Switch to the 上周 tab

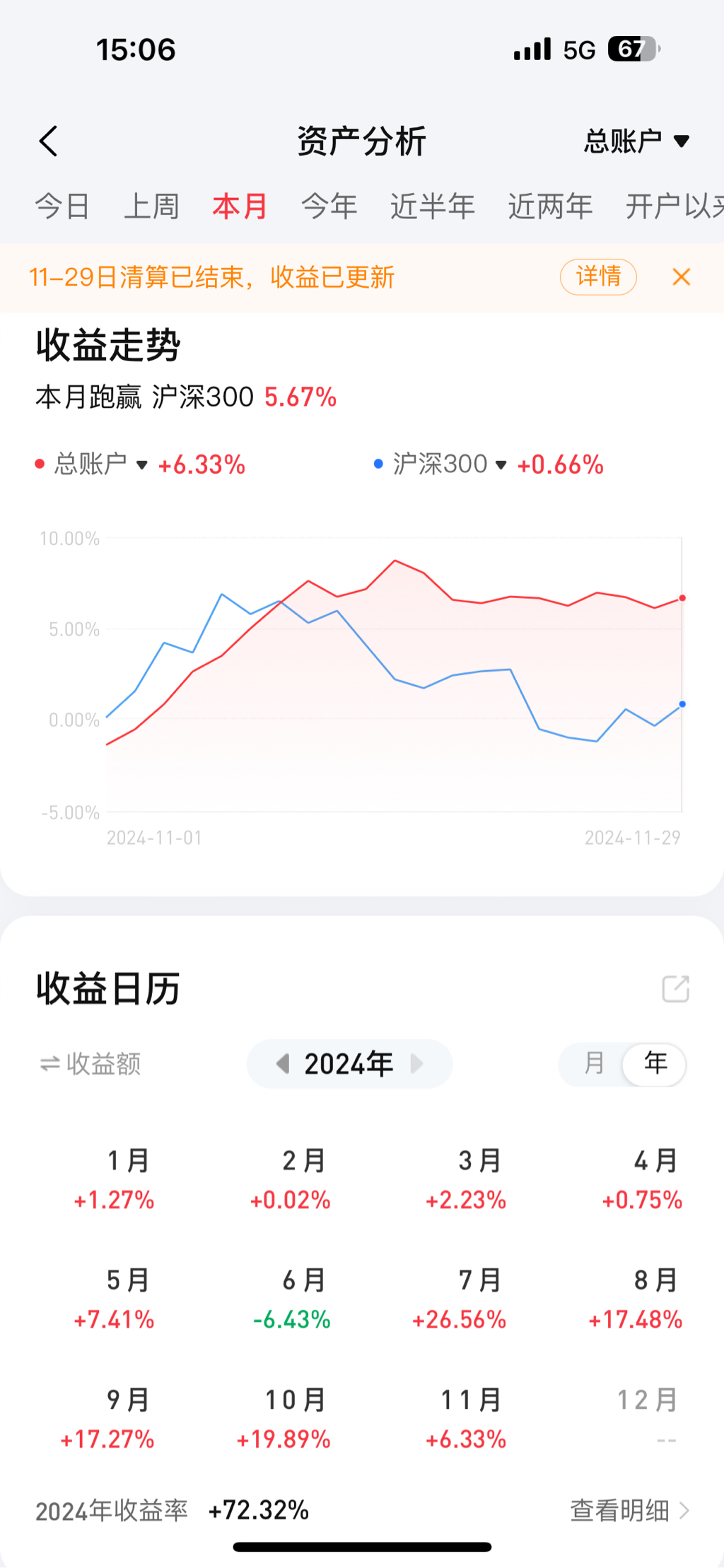tap(151, 206)
